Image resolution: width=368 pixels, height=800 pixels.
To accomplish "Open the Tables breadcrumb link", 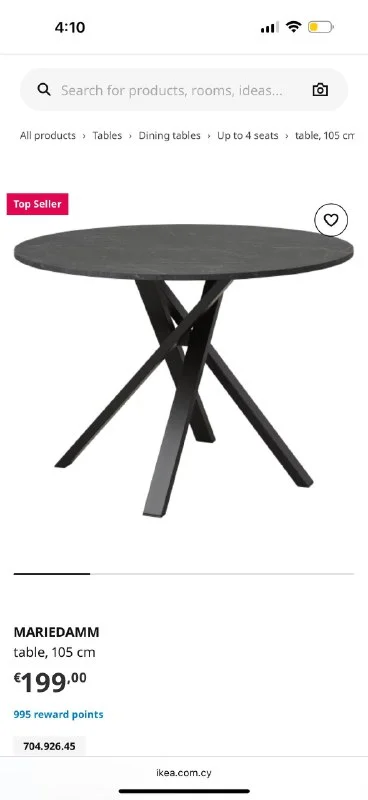I will 107,136.
